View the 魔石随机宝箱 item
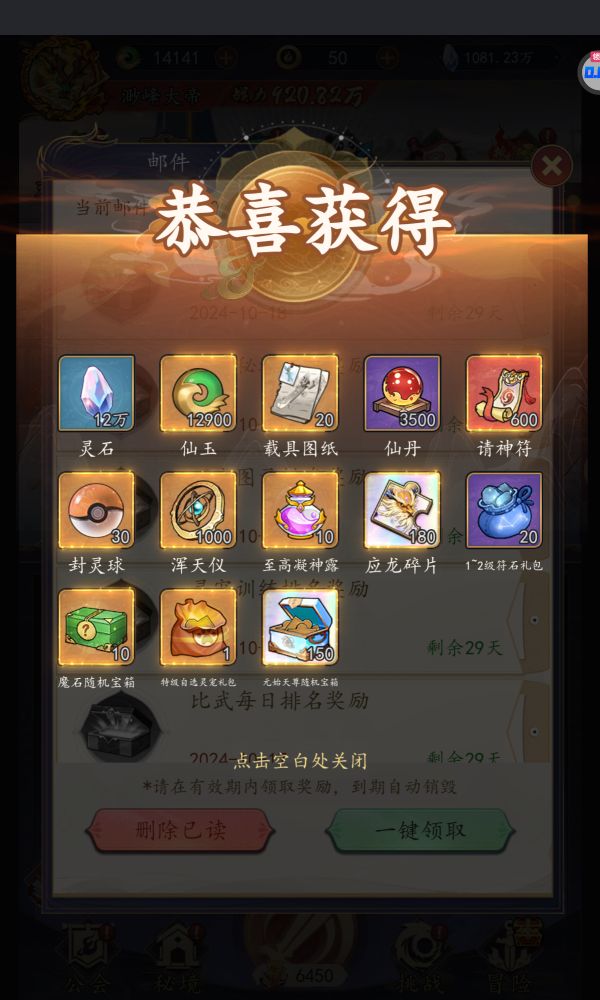This screenshot has height=1000, width=600. tap(96, 627)
